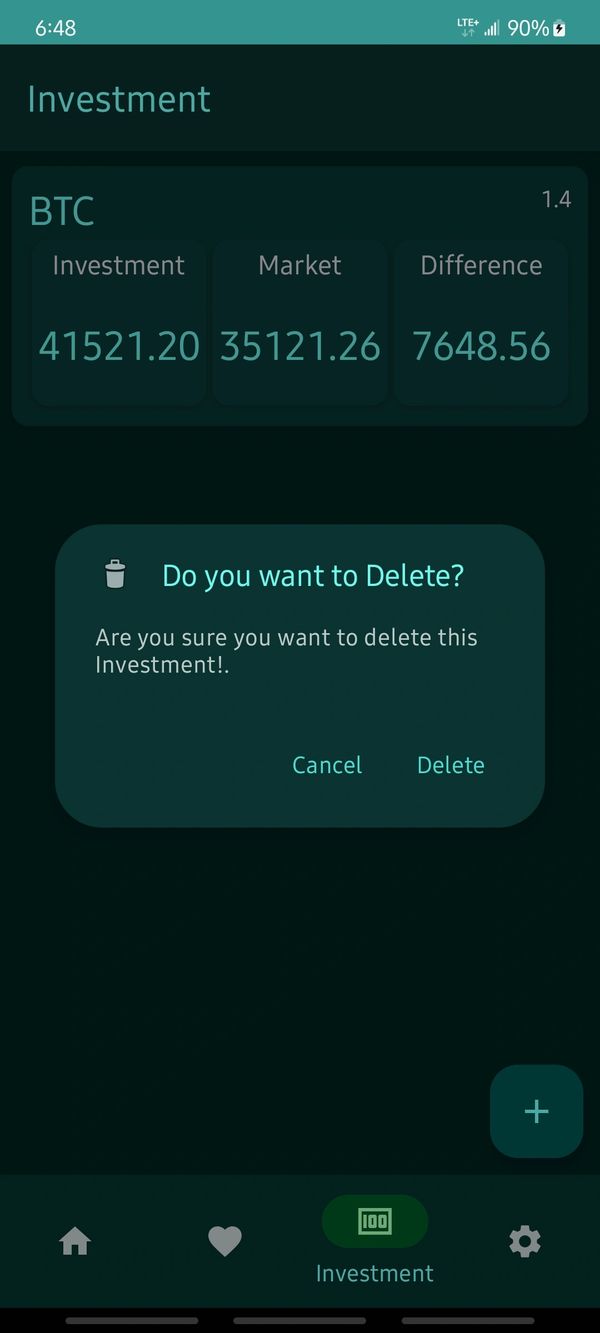Viewport: 600px width, 1333px height.
Task: Open the BTC investment card
Action: tap(300, 296)
